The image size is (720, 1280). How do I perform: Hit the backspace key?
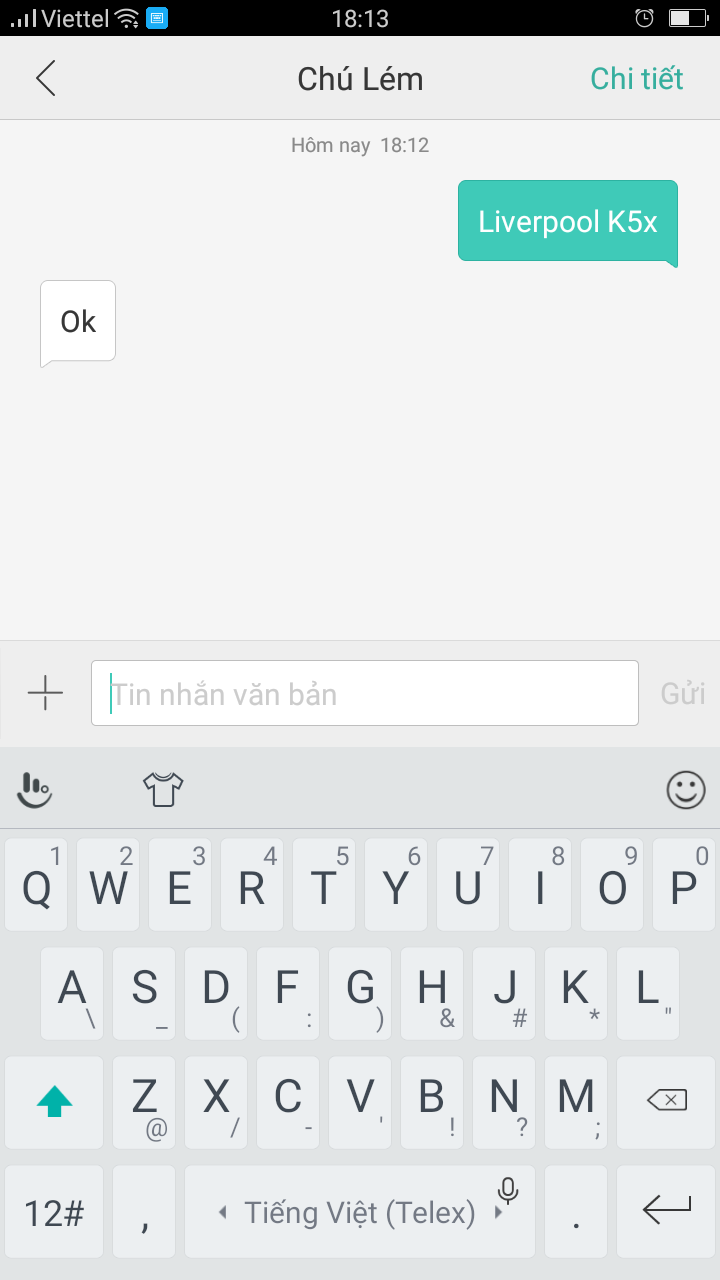(666, 1102)
